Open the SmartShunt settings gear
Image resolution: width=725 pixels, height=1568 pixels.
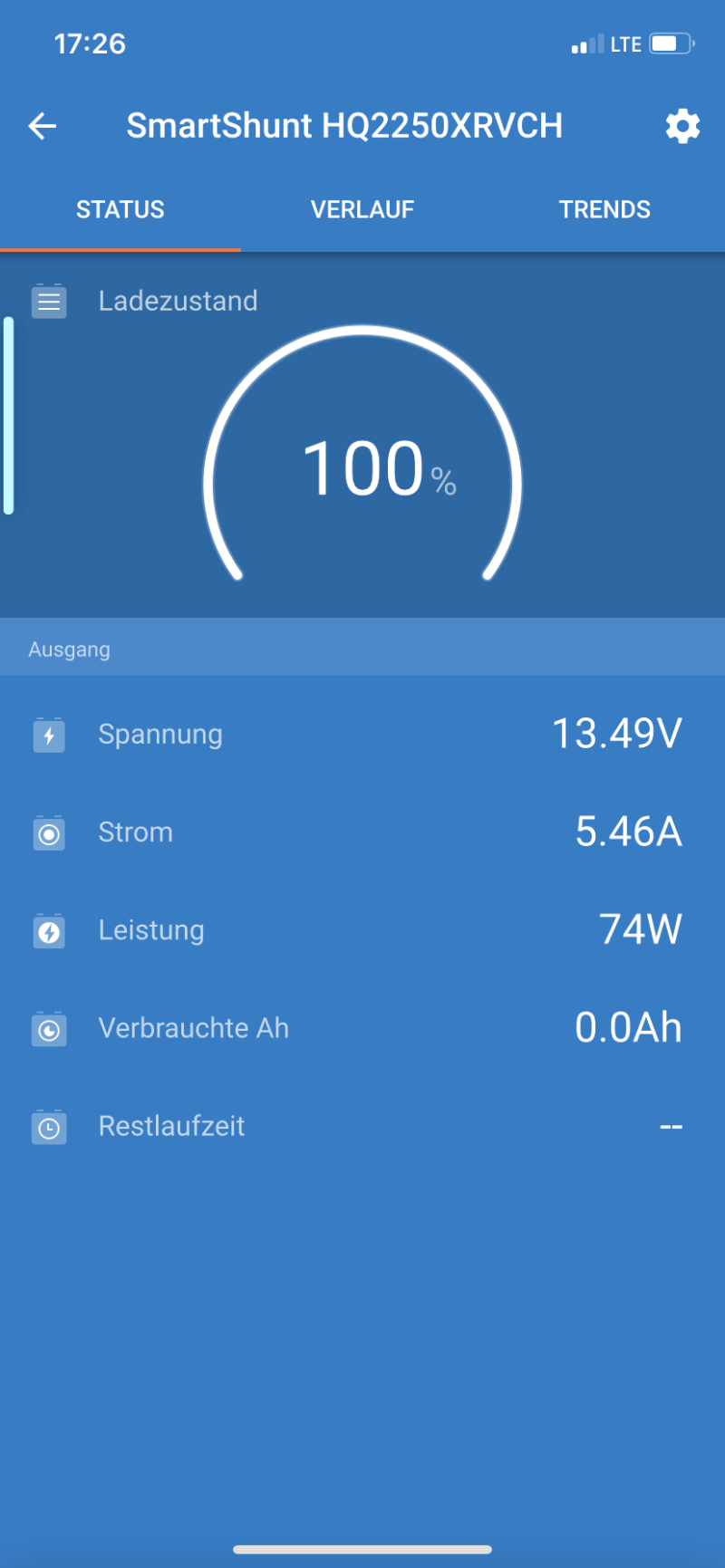682,127
